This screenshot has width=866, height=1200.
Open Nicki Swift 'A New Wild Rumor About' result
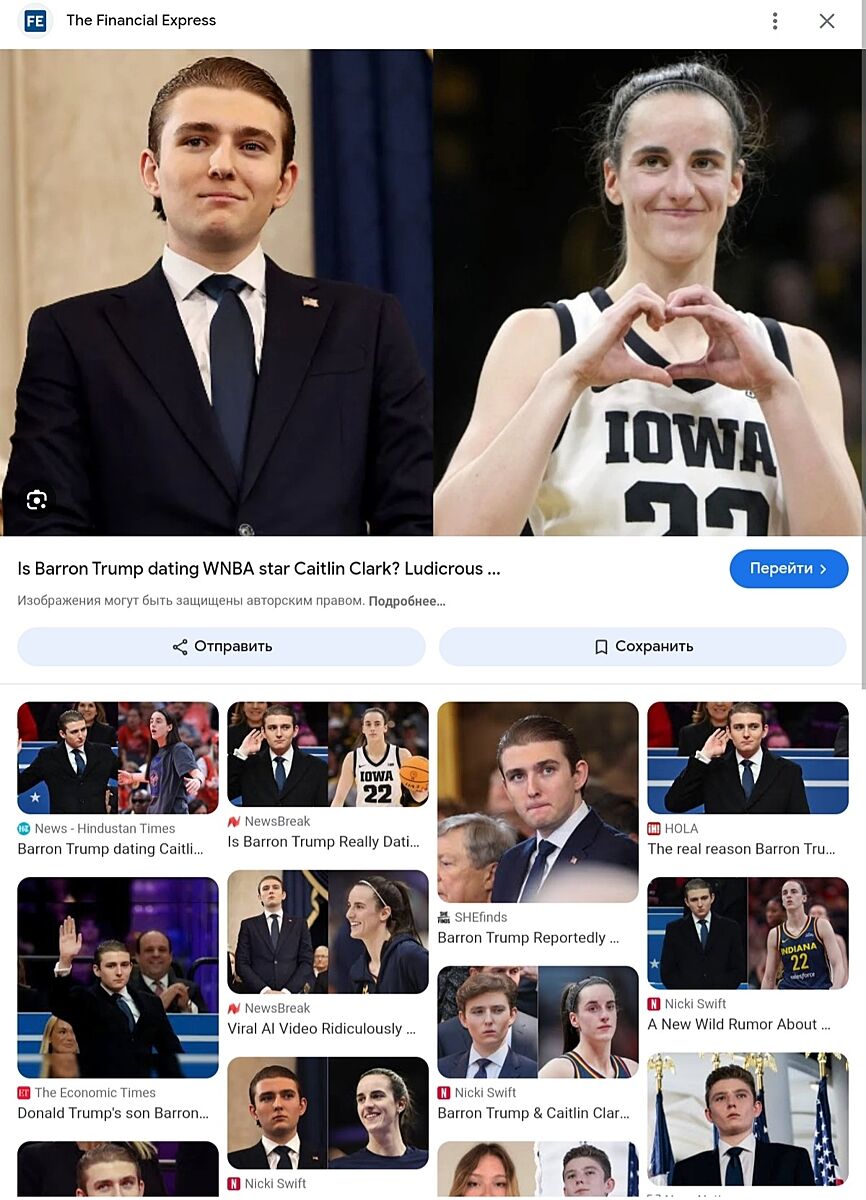click(748, 933)
